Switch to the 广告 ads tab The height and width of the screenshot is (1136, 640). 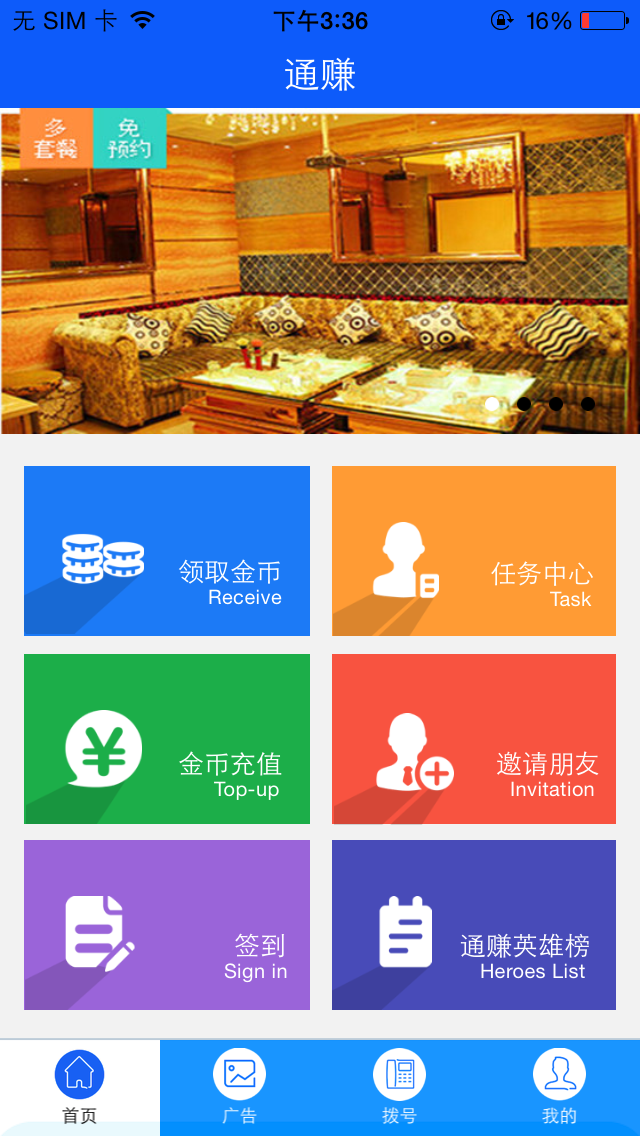coord(240,1088)
